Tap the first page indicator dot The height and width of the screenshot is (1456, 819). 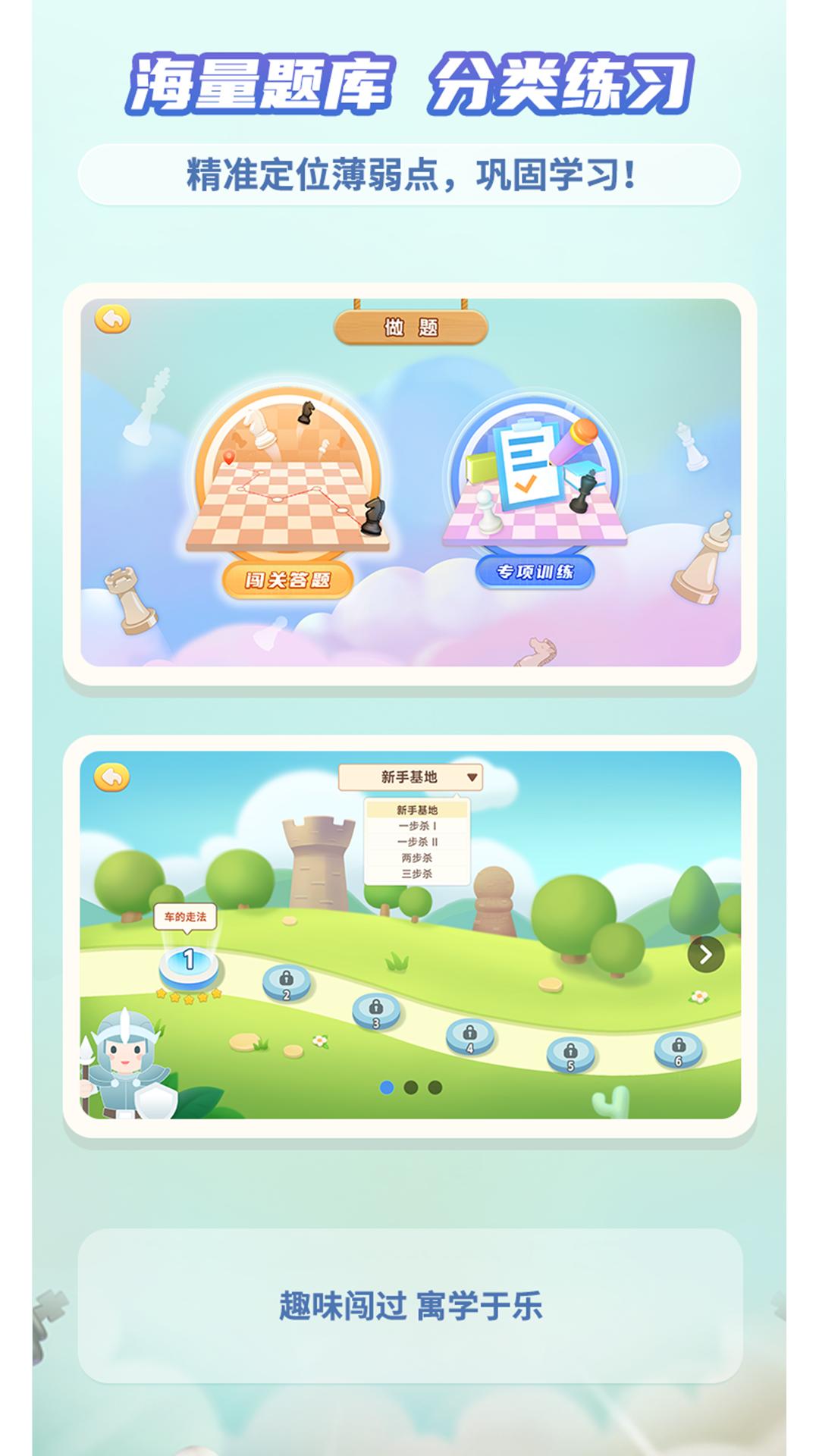tap(387, 1087)
